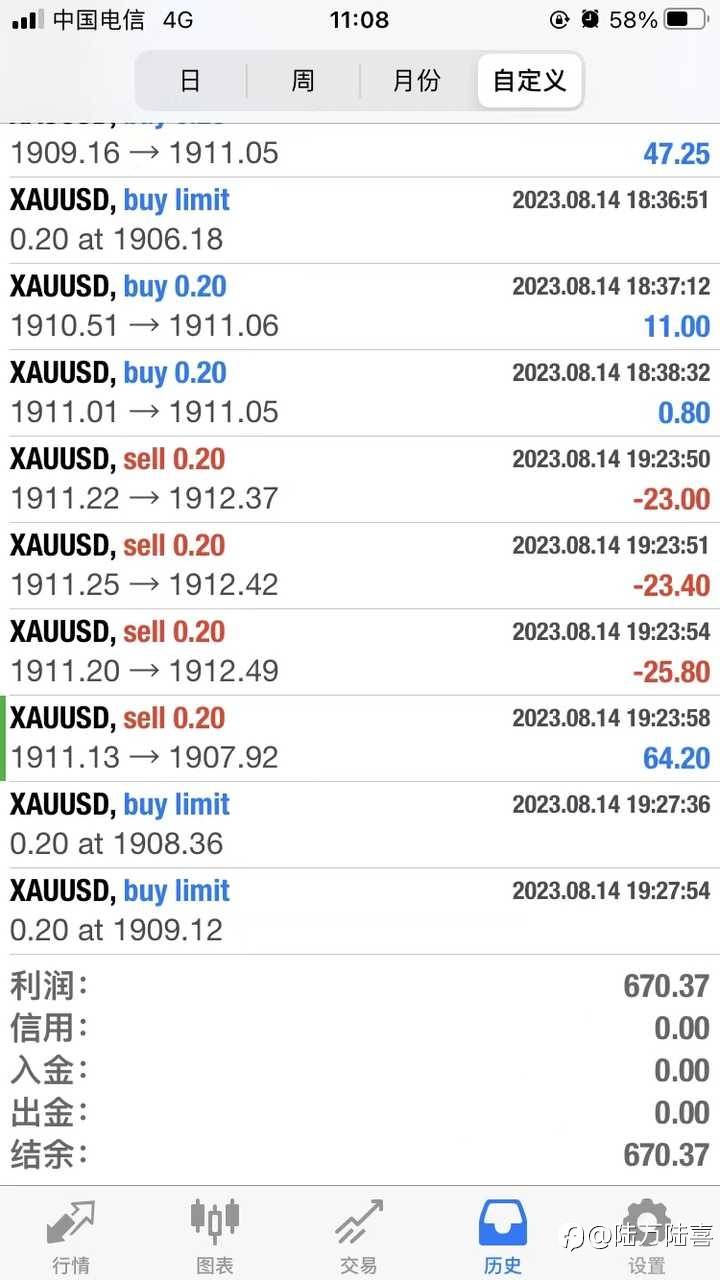This screenshot has height=1280, width=720.
Task: Switch to the 日 period filter
Action: pyautogui.click(x=190, y=81)
